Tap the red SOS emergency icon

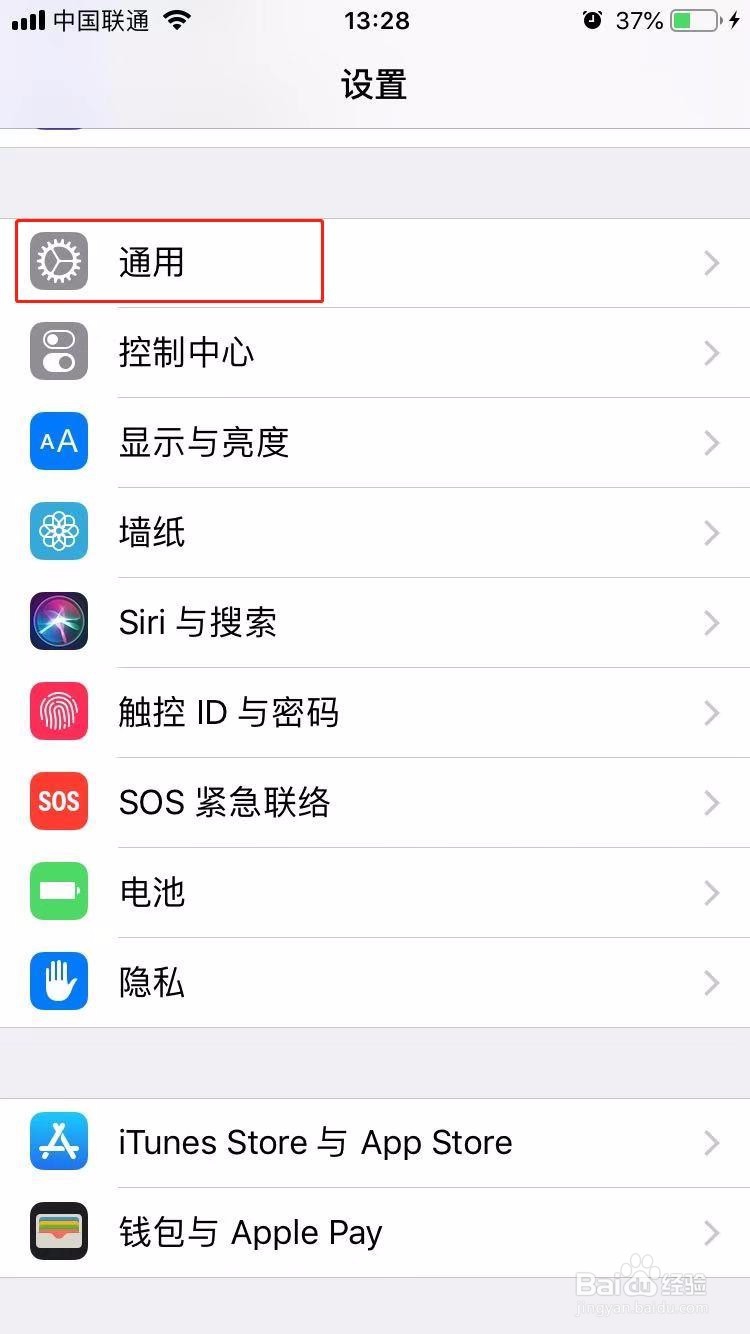(x=58, y=801)
